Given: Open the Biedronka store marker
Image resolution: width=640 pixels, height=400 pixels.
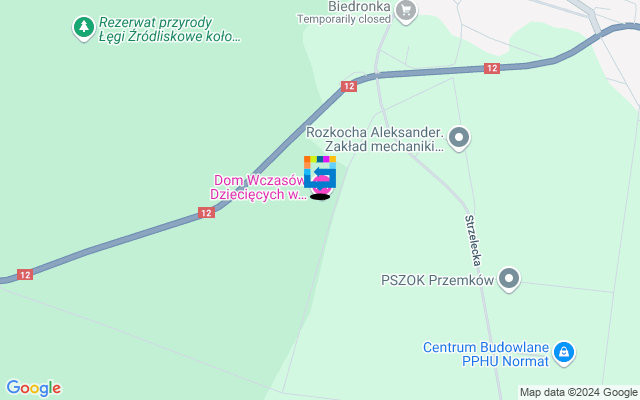Looking at the screenshot, I should point(405,10).
